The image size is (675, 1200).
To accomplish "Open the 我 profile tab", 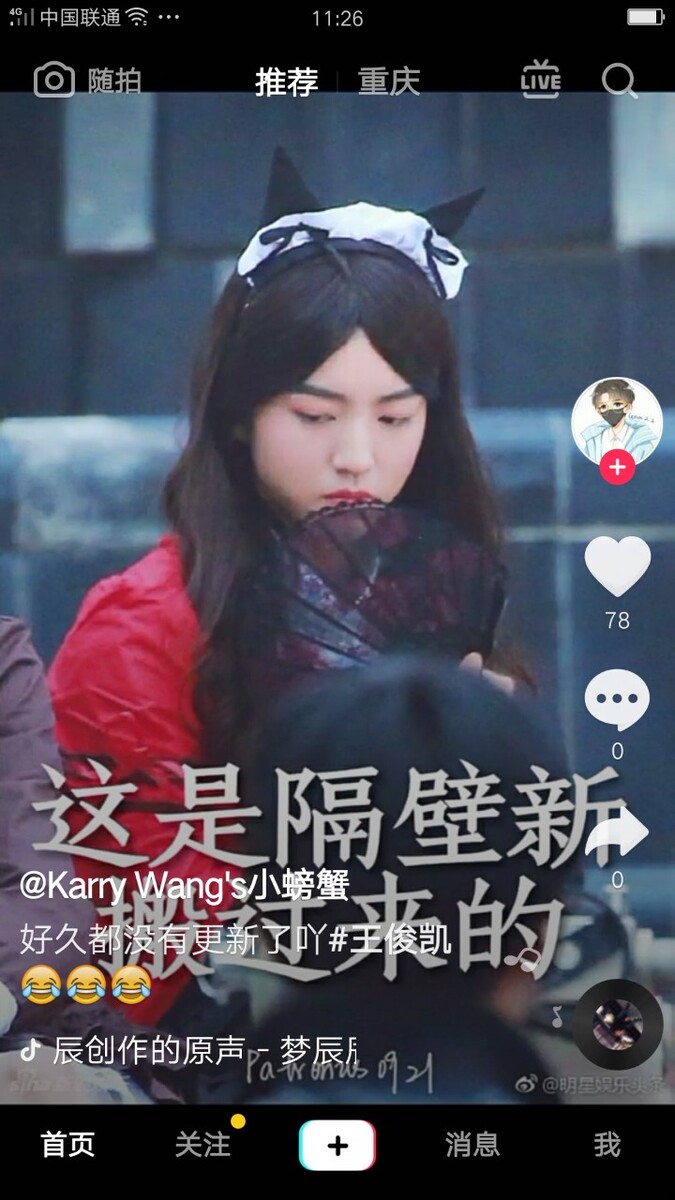I will click(x=607, y=1145).
